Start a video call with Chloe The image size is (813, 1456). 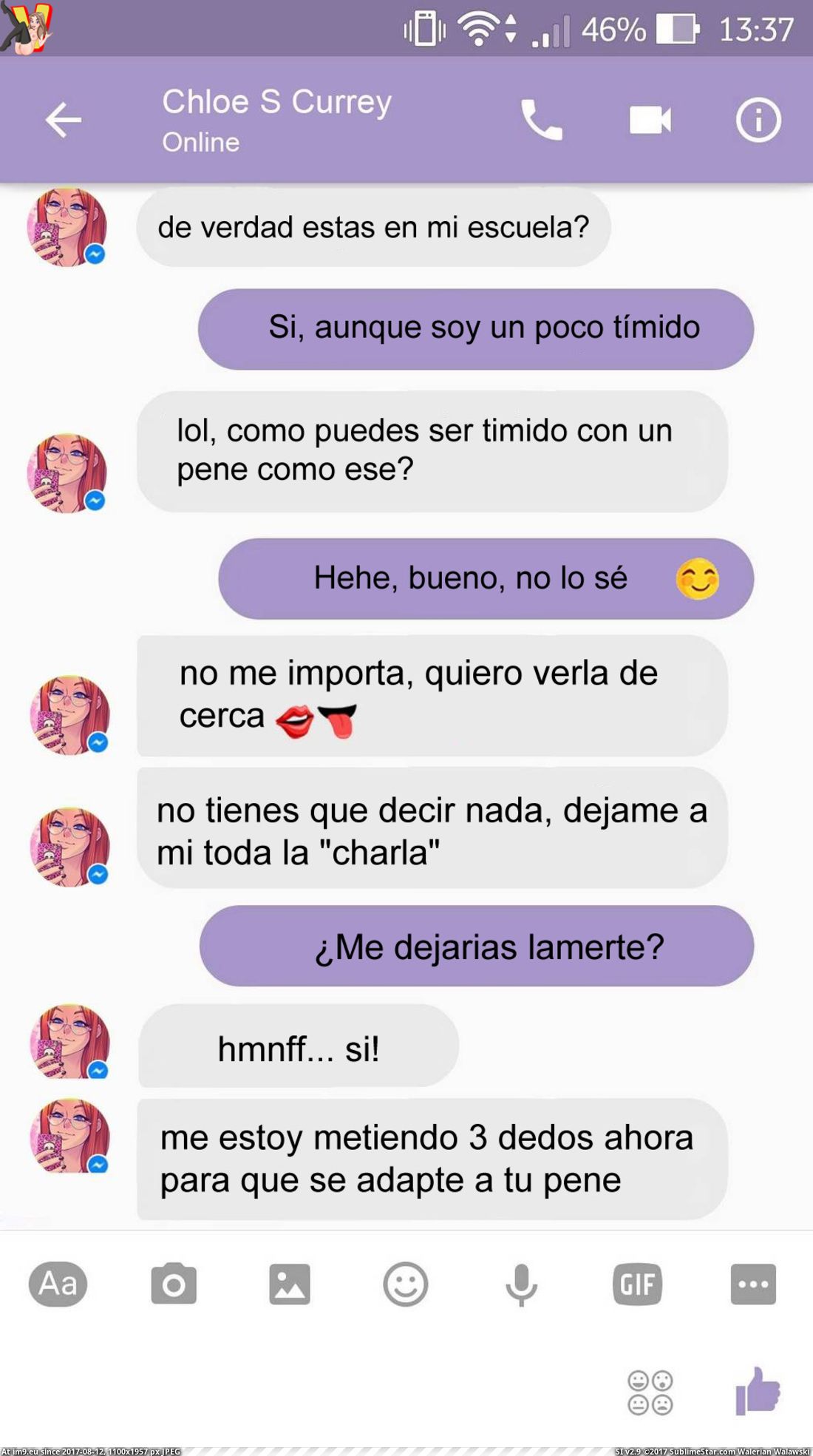pyautogui.click(x=650, y=121)
